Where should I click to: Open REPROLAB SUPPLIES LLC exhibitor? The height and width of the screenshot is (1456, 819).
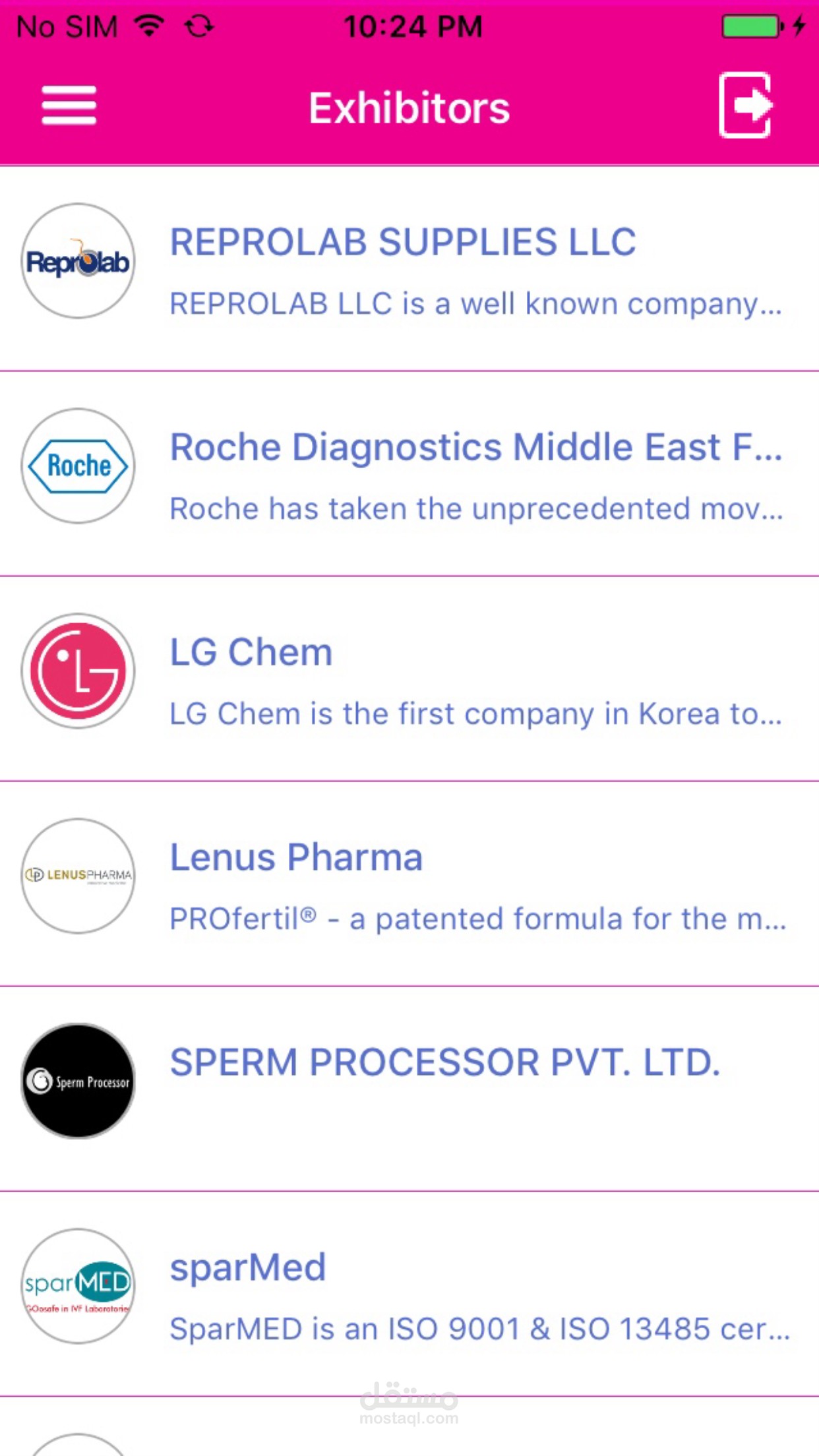(409, 269)
